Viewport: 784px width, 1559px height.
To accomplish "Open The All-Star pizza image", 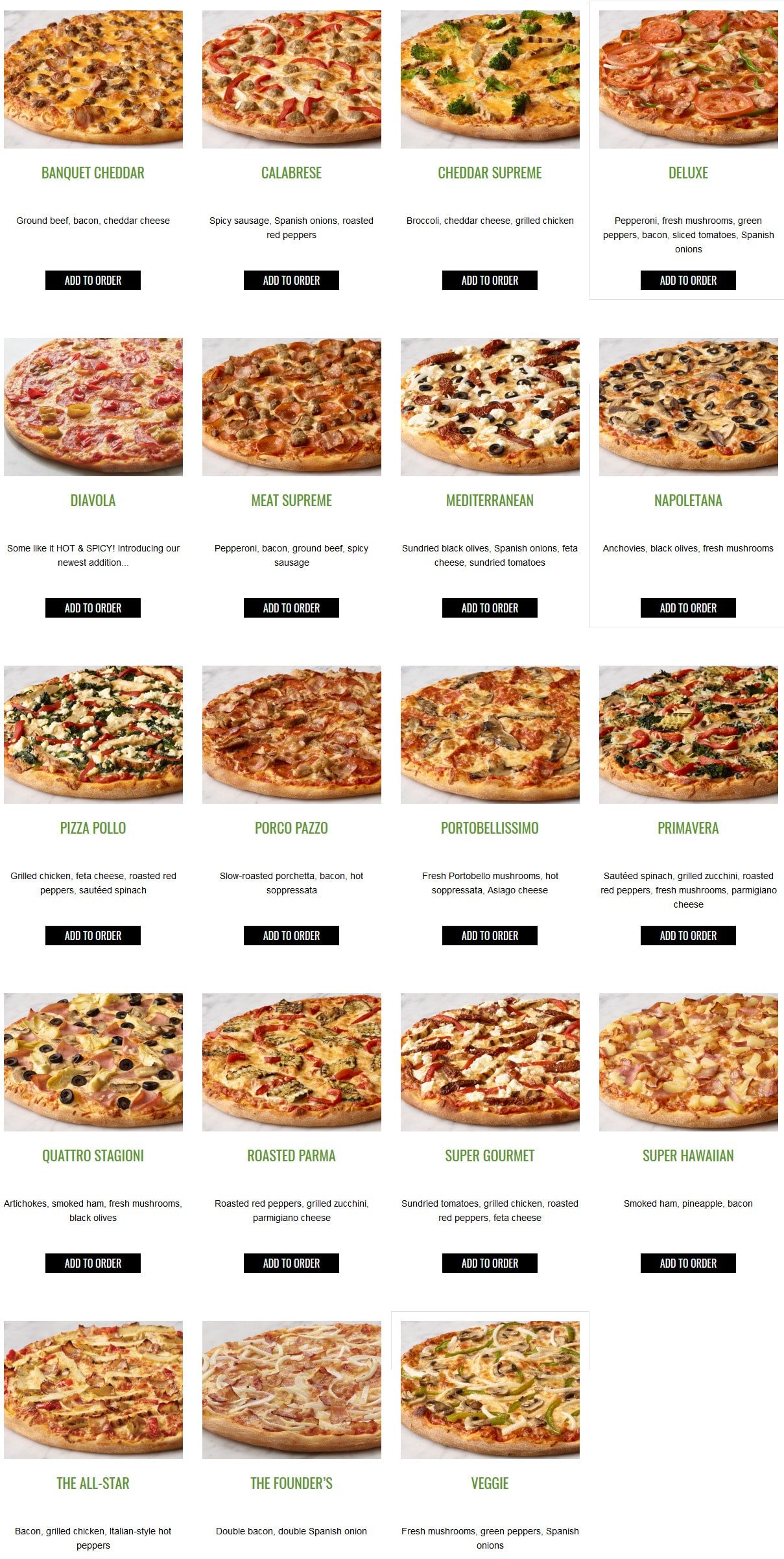I will (93, 1390).
